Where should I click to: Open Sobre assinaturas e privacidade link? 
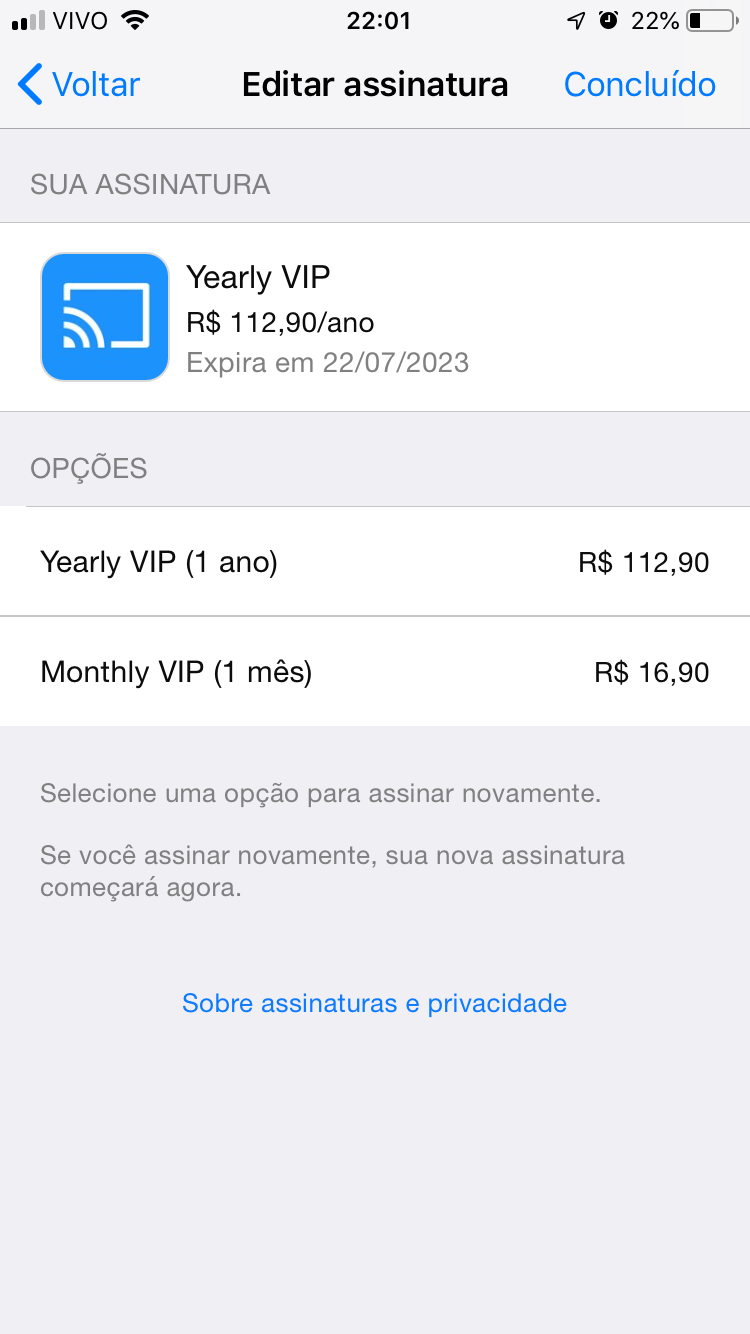[374, 1003]
